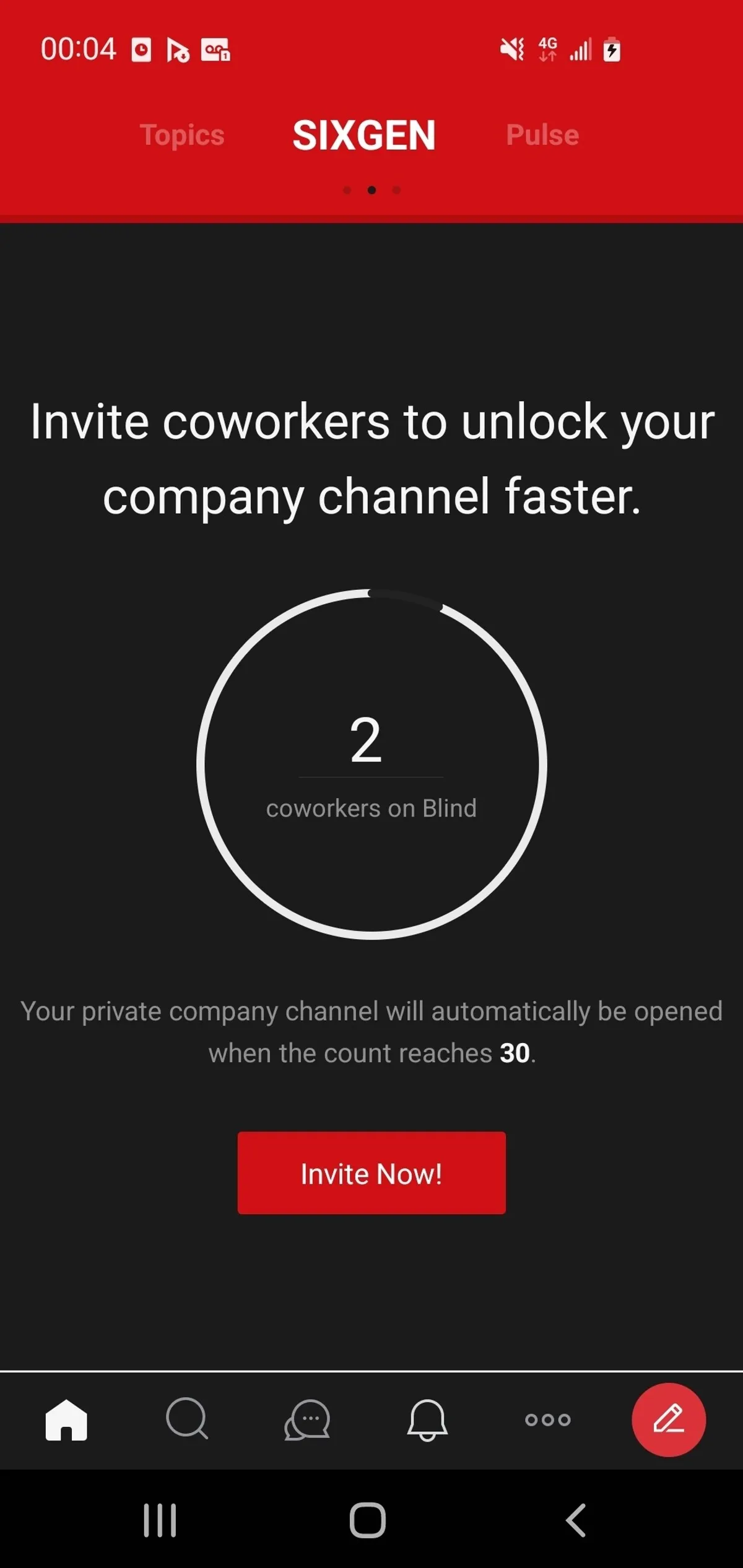Viewport: 743px width, 1568px height.
Task: Switch to the Topics tab
Action: pyautogui.click(x=182, y=135)
